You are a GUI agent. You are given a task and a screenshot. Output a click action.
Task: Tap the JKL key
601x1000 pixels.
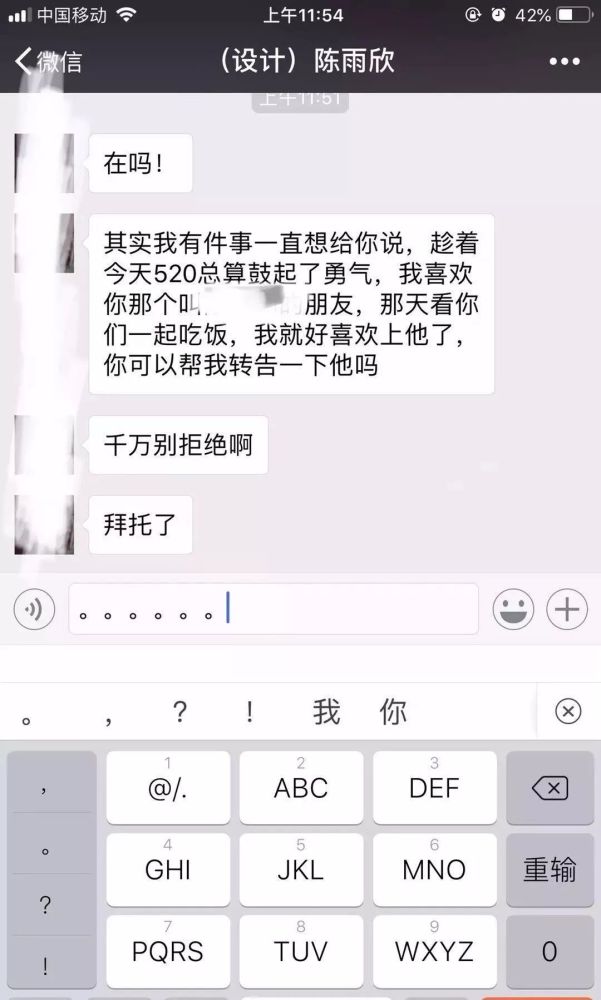coord(301,869)
